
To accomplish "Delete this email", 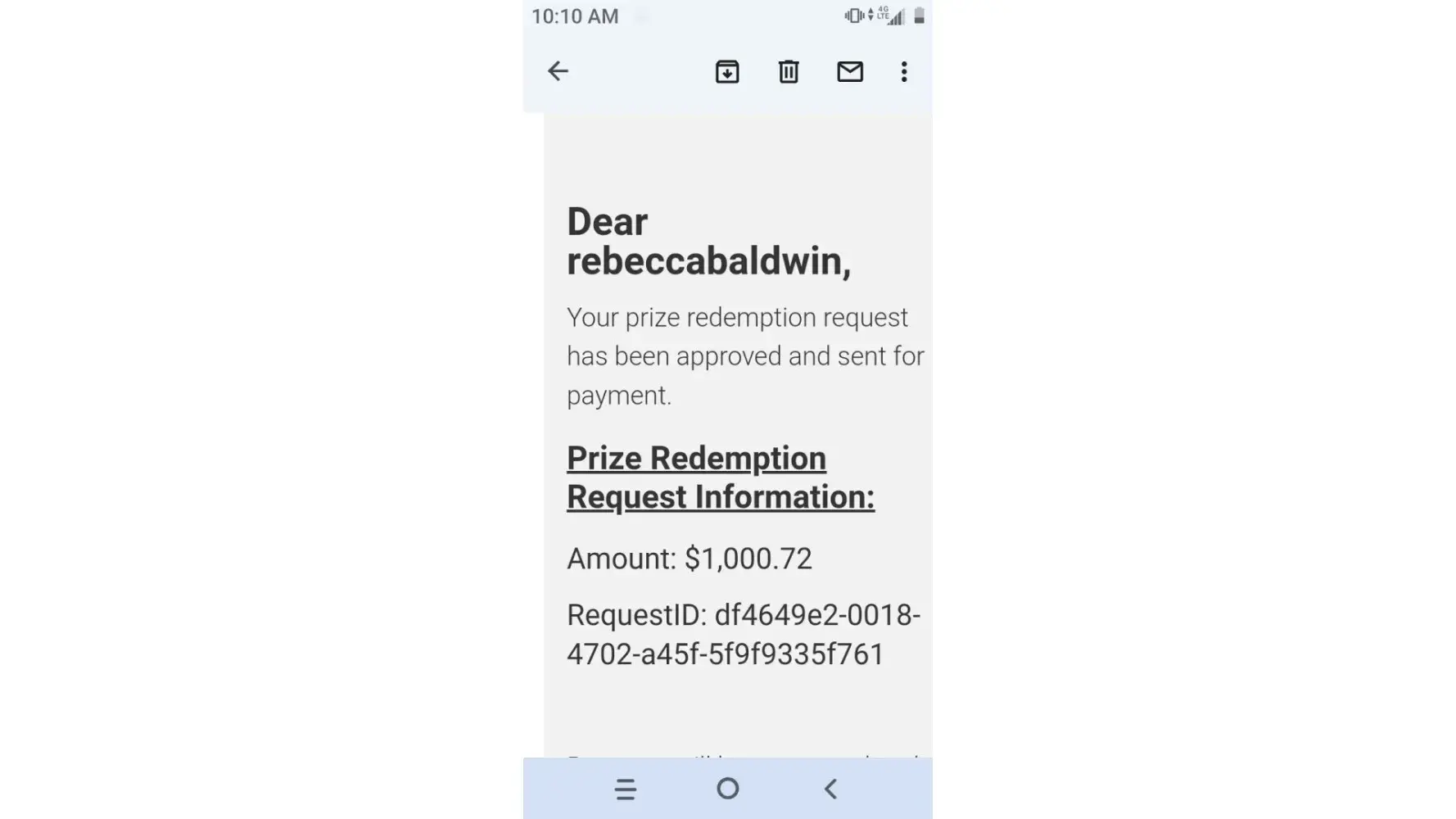I will pyautogui.click(x=789, y=72).
